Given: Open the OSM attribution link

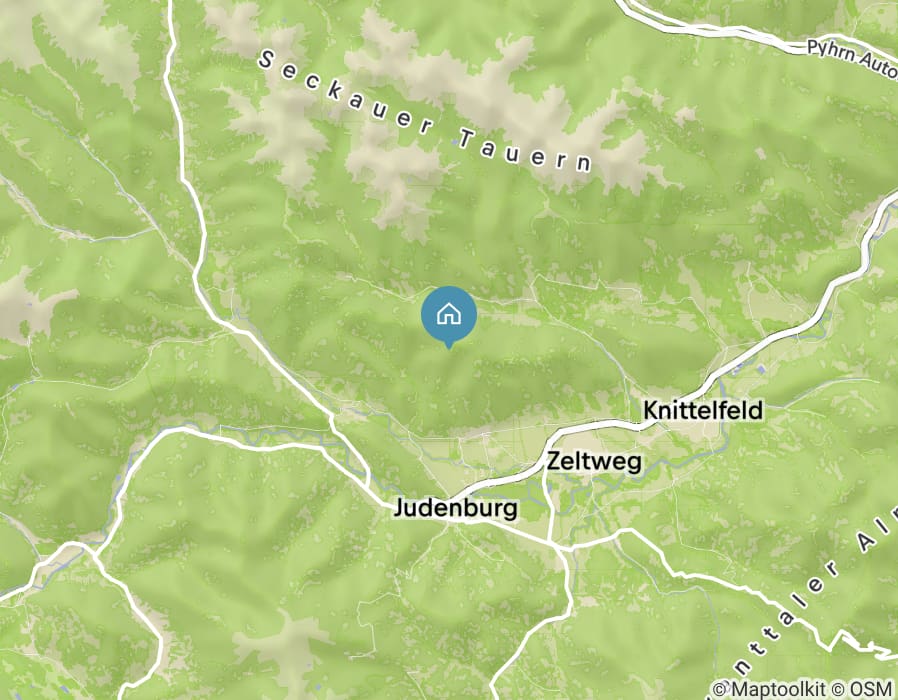Looking at the screenshot, I should [x=873, y=689].
